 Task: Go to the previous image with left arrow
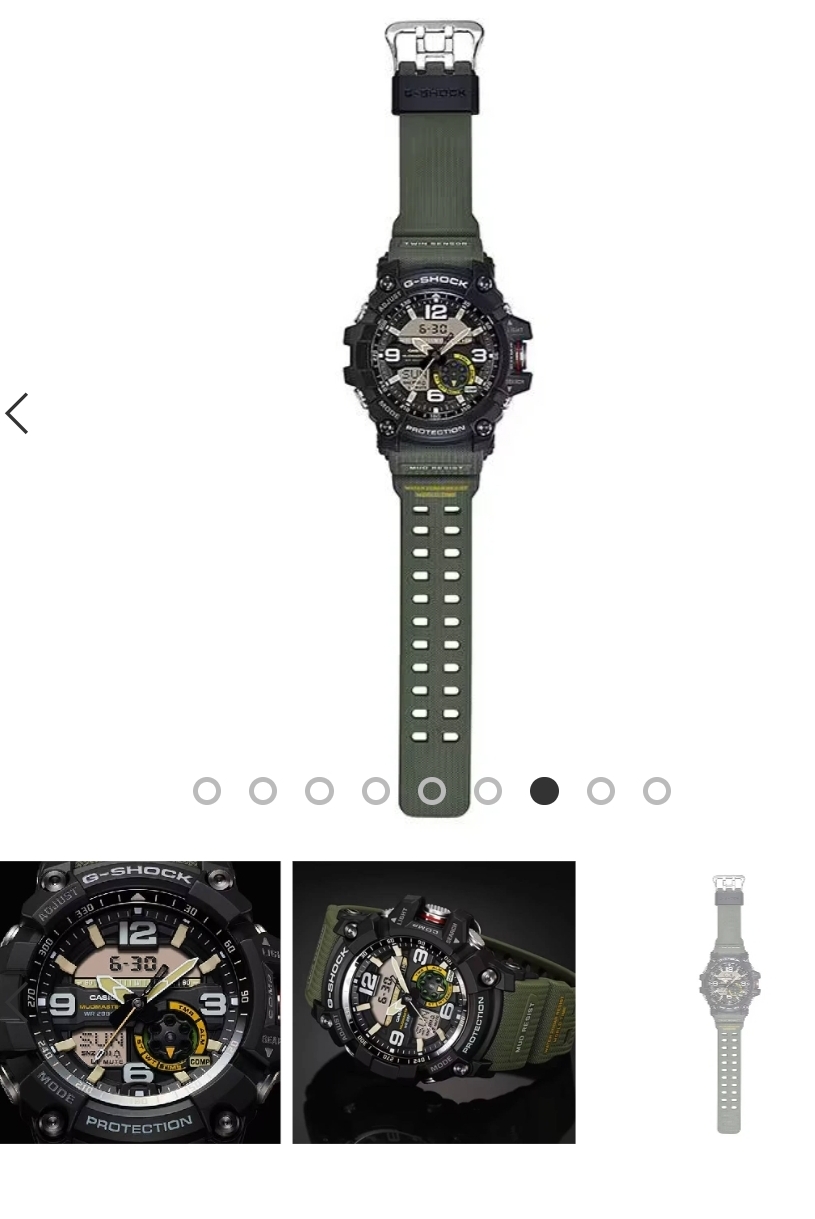point(17,413)
